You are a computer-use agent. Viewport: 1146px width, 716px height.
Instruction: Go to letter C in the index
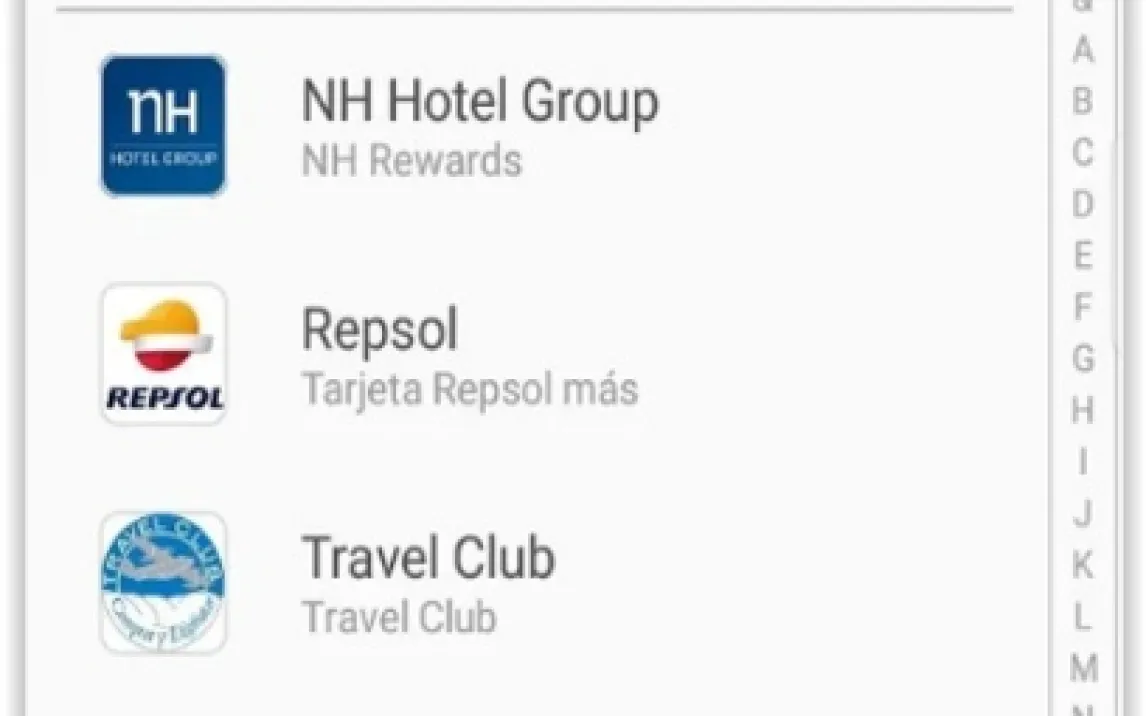[x=1083, y=153]
